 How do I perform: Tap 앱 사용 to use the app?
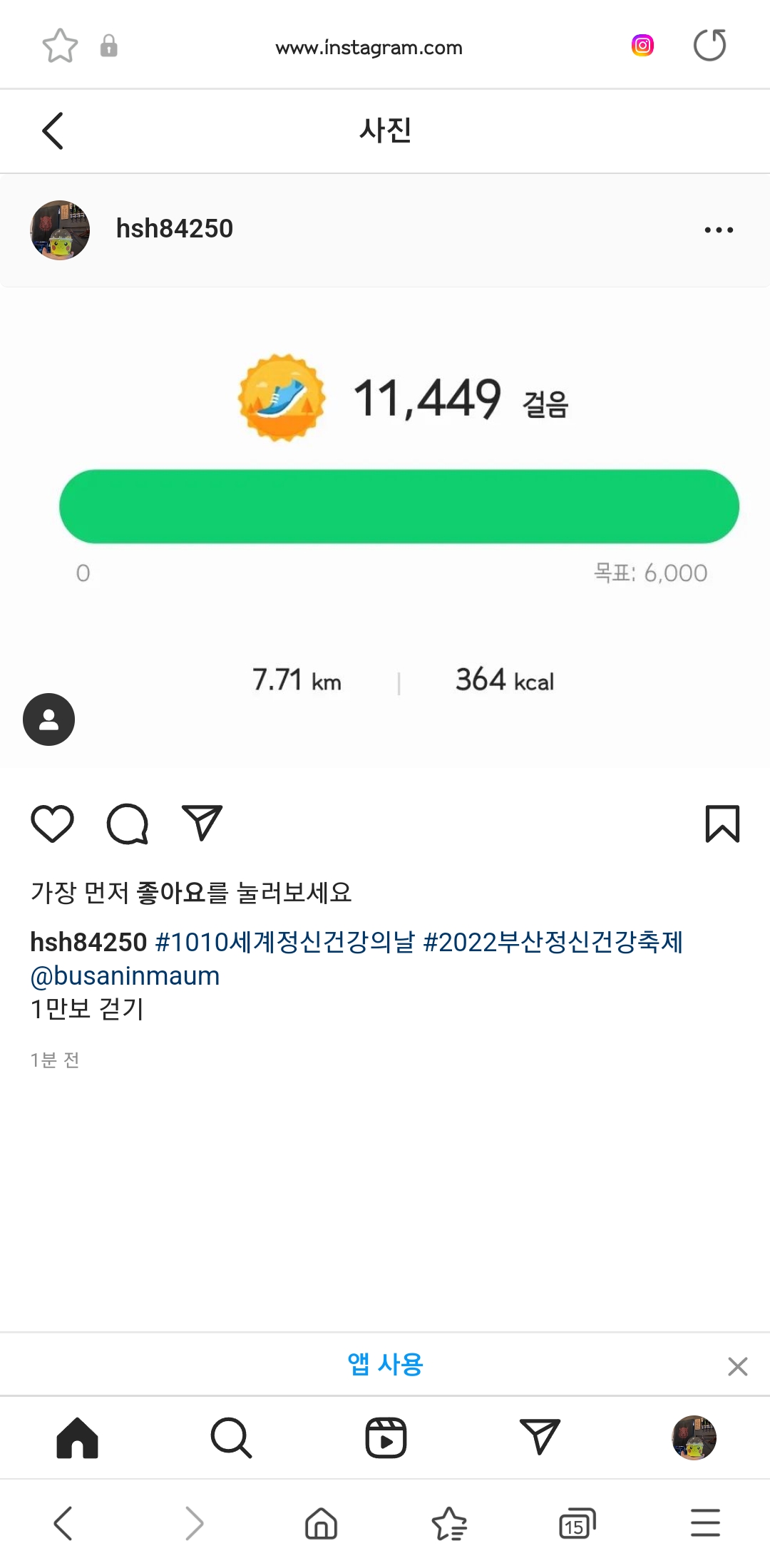tap(385, 1364)
